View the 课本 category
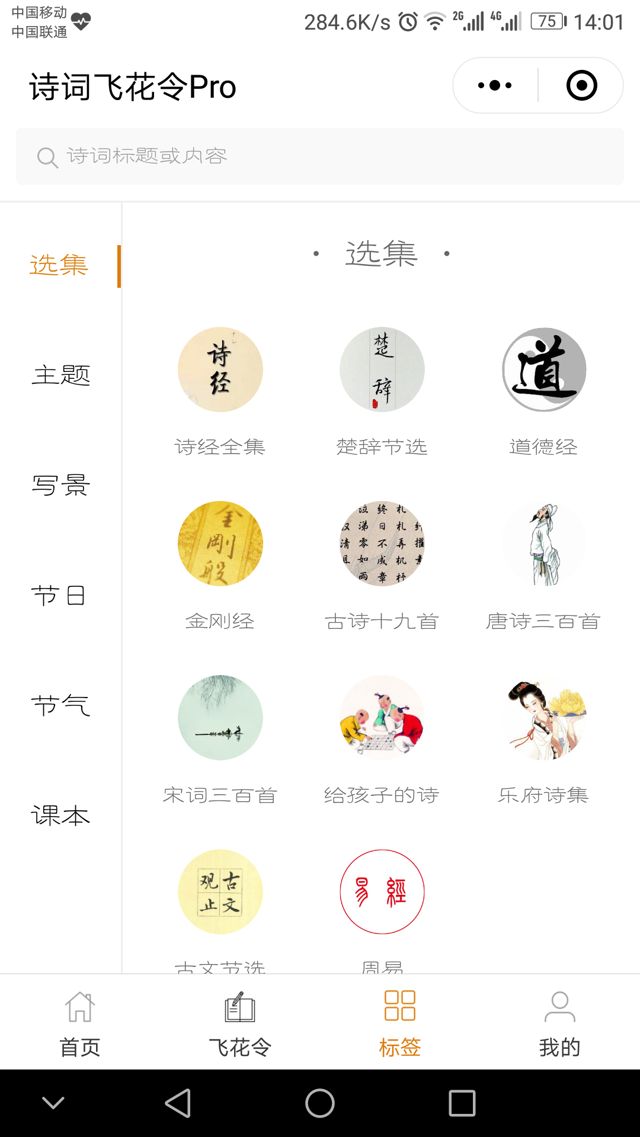Screen dimensions: 640x1137 (x=61, y=816)
